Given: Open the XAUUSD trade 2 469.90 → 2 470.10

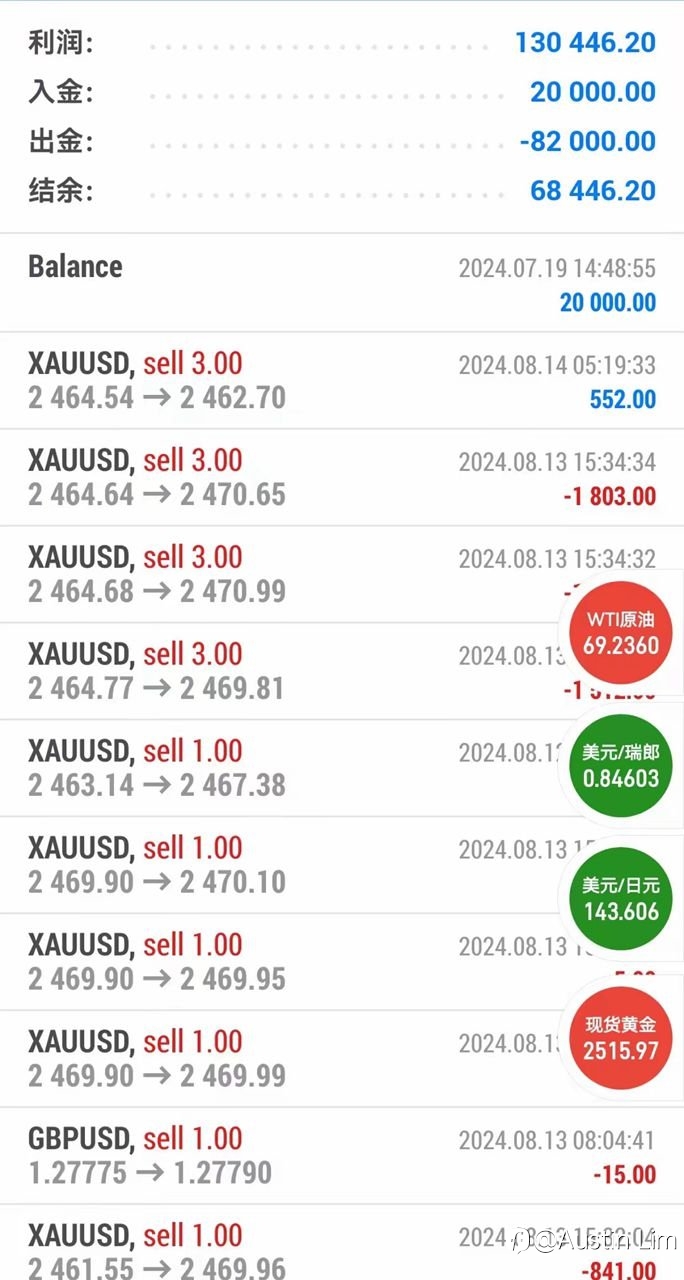Looking at the screenshot, I should tap(342, 866).
